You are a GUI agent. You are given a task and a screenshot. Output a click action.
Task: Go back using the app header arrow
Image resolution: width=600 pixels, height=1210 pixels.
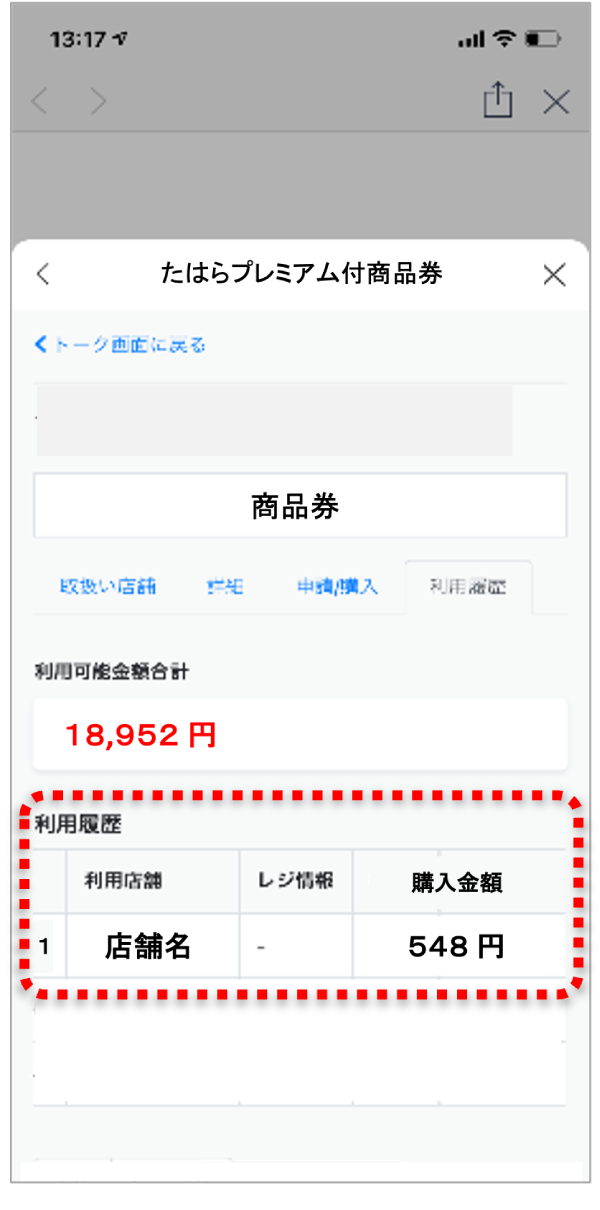coord(43,275)
